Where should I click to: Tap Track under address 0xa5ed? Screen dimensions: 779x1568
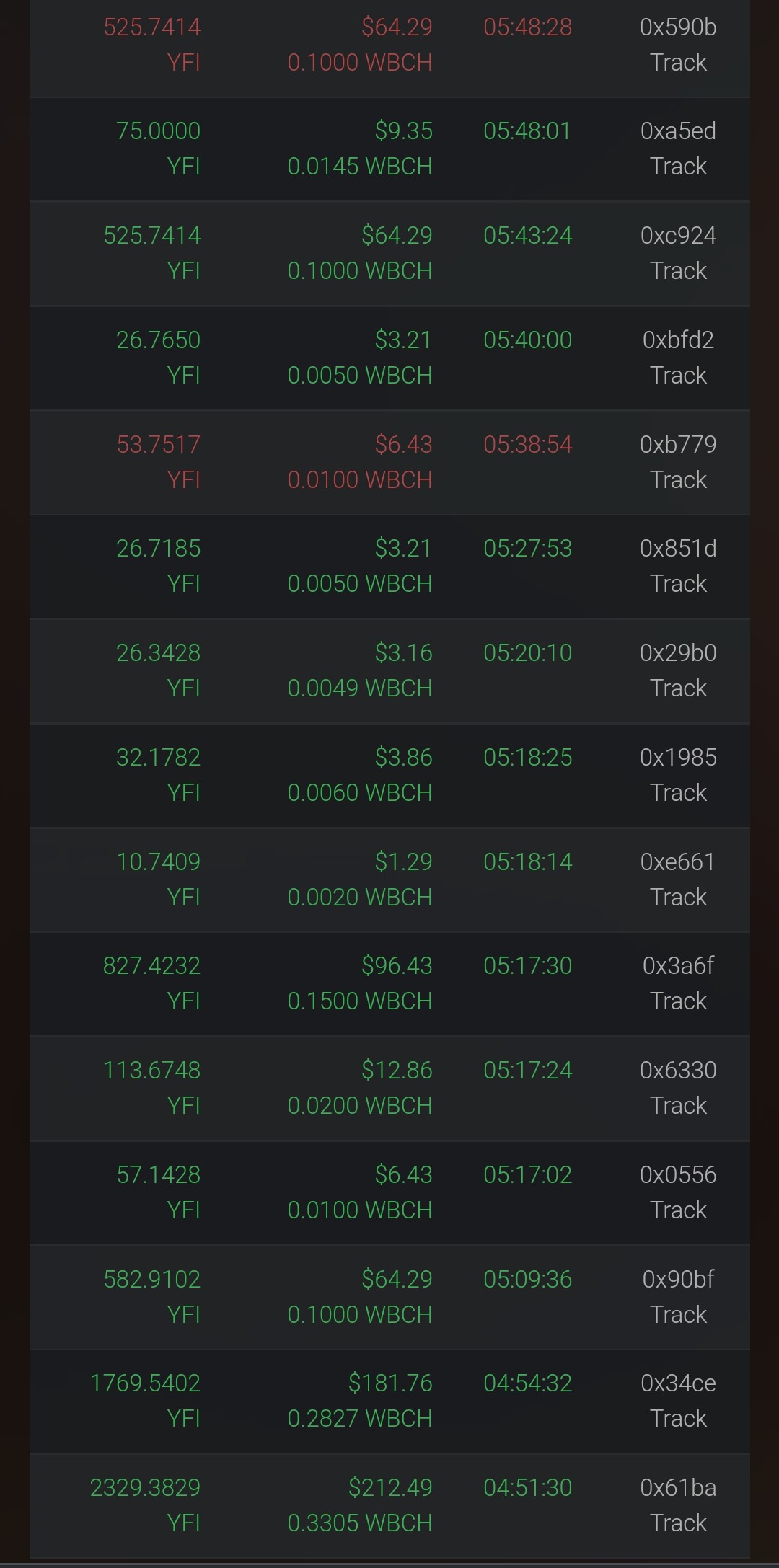(678, 167)
